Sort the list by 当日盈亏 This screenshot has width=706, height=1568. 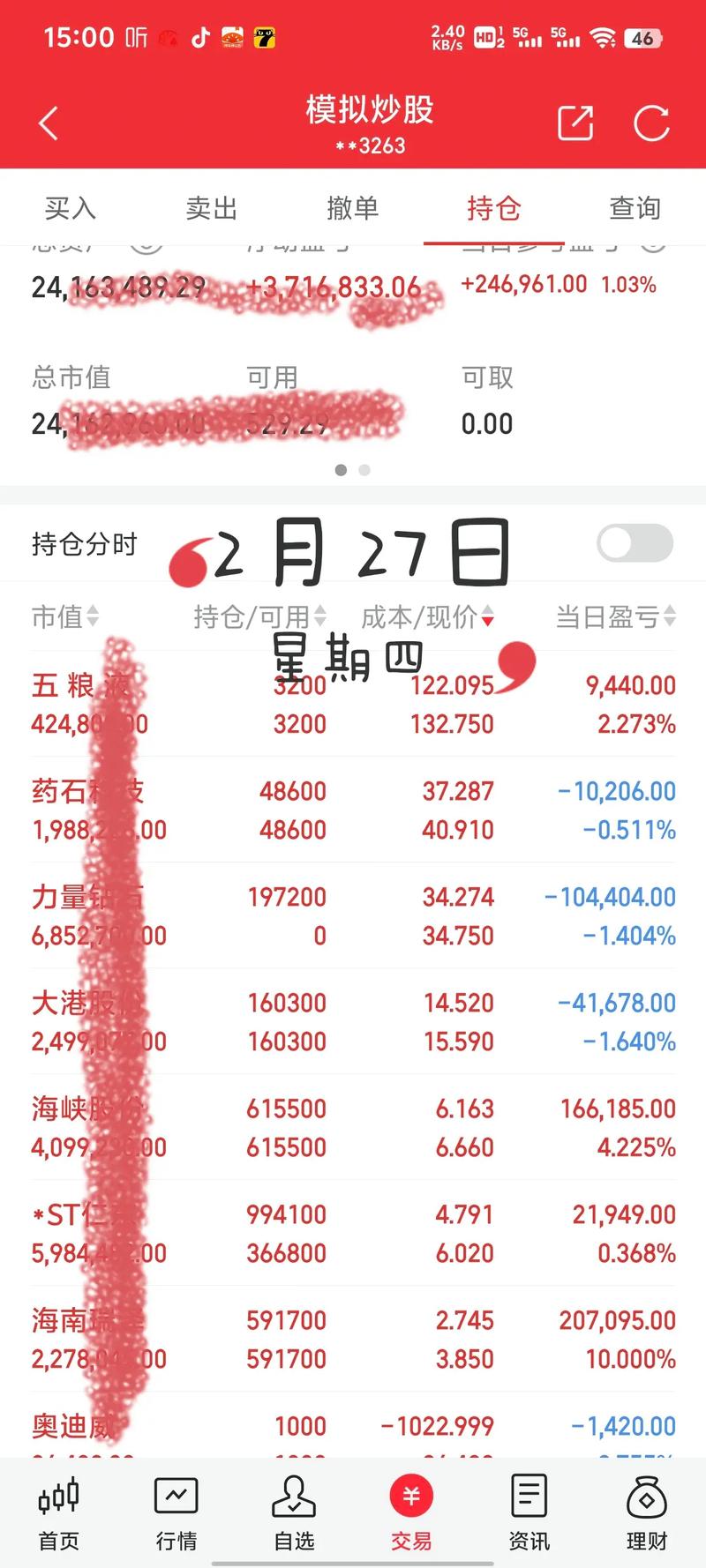[x=614, y=616]
